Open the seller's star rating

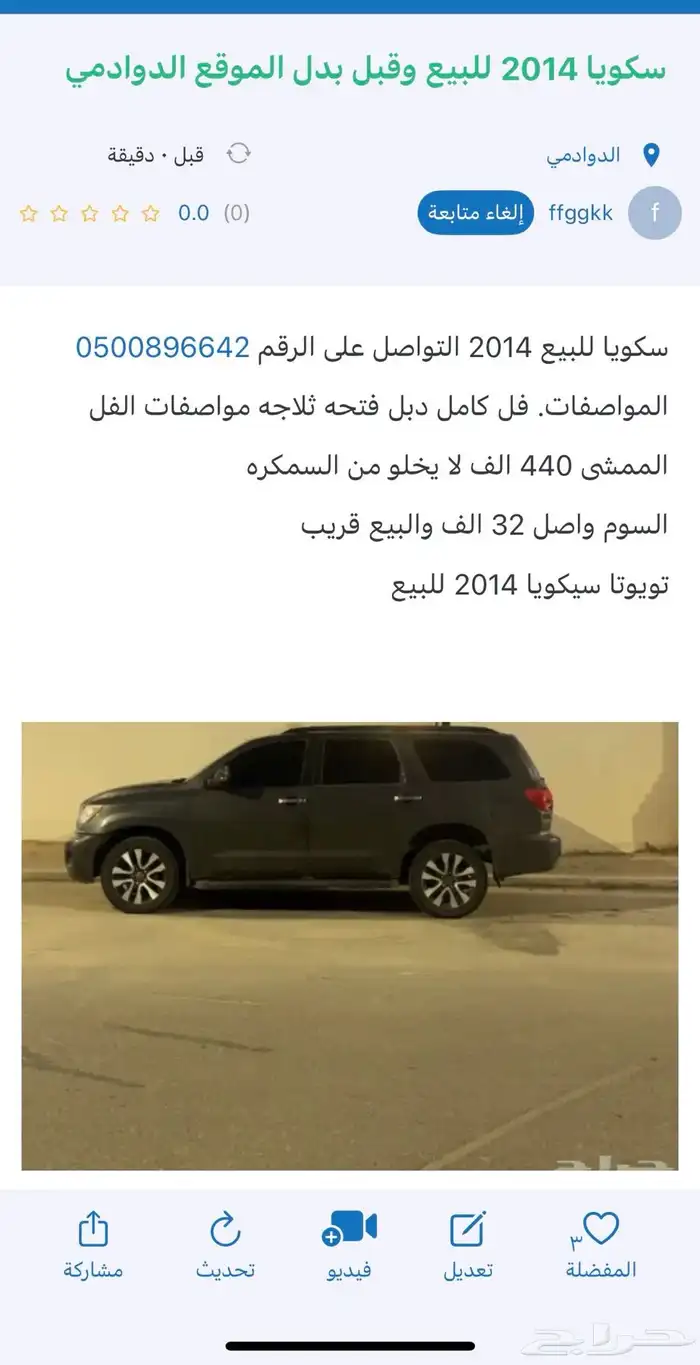click(90, 213)
